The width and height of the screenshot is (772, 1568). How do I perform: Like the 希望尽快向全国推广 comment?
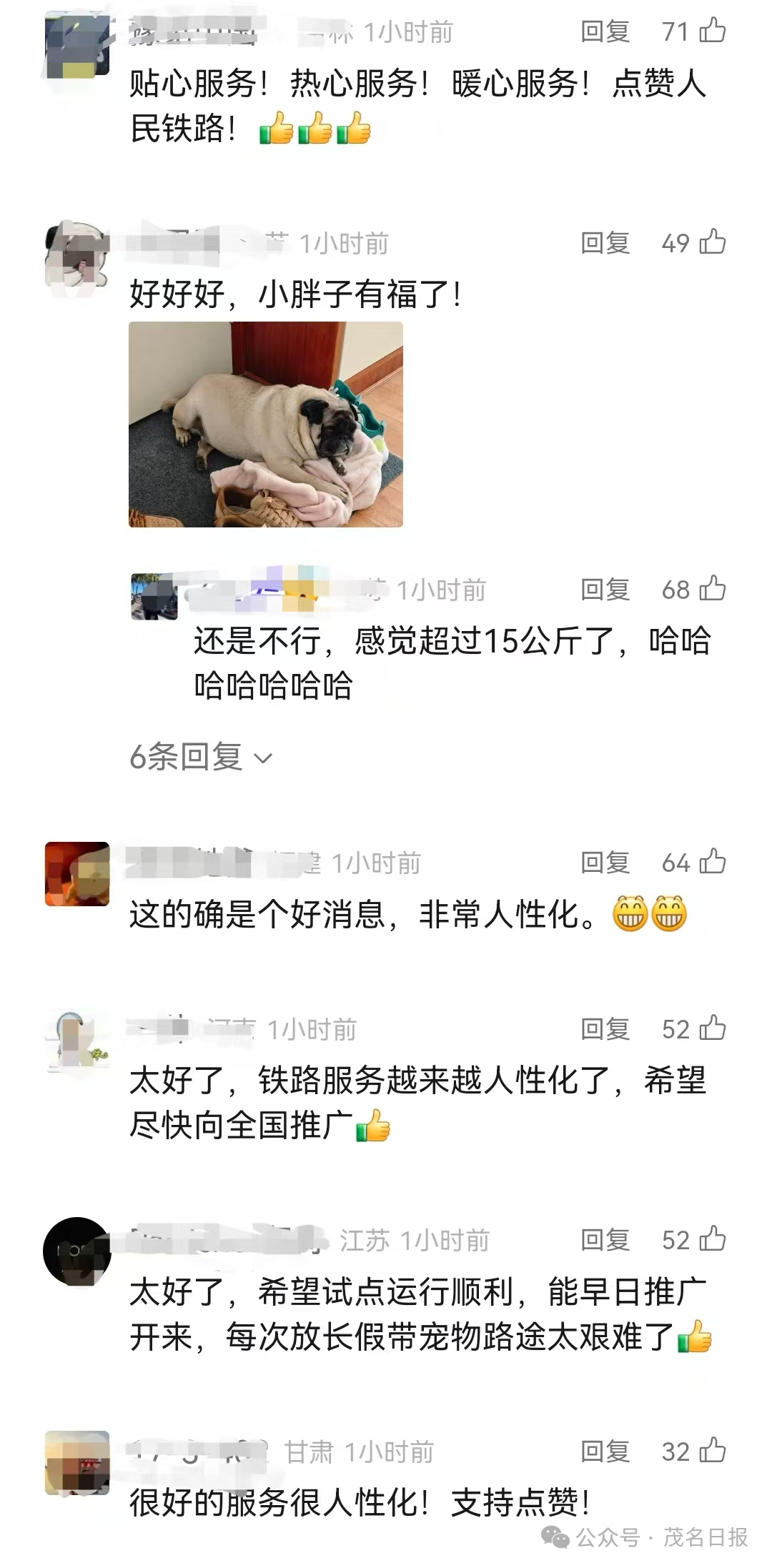(x=712, y=1028)
